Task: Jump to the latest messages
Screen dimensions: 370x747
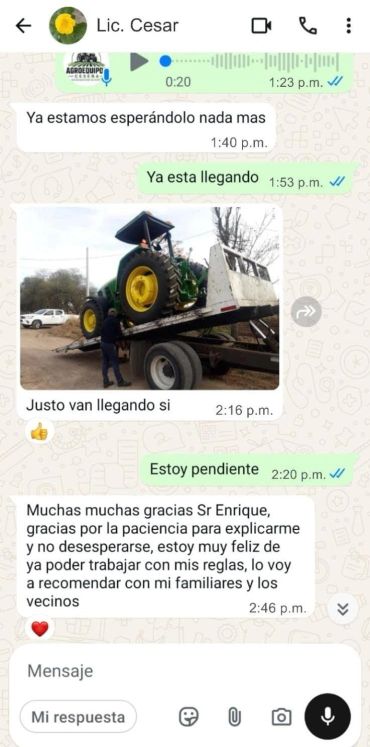Action: (x=343, y=609)
